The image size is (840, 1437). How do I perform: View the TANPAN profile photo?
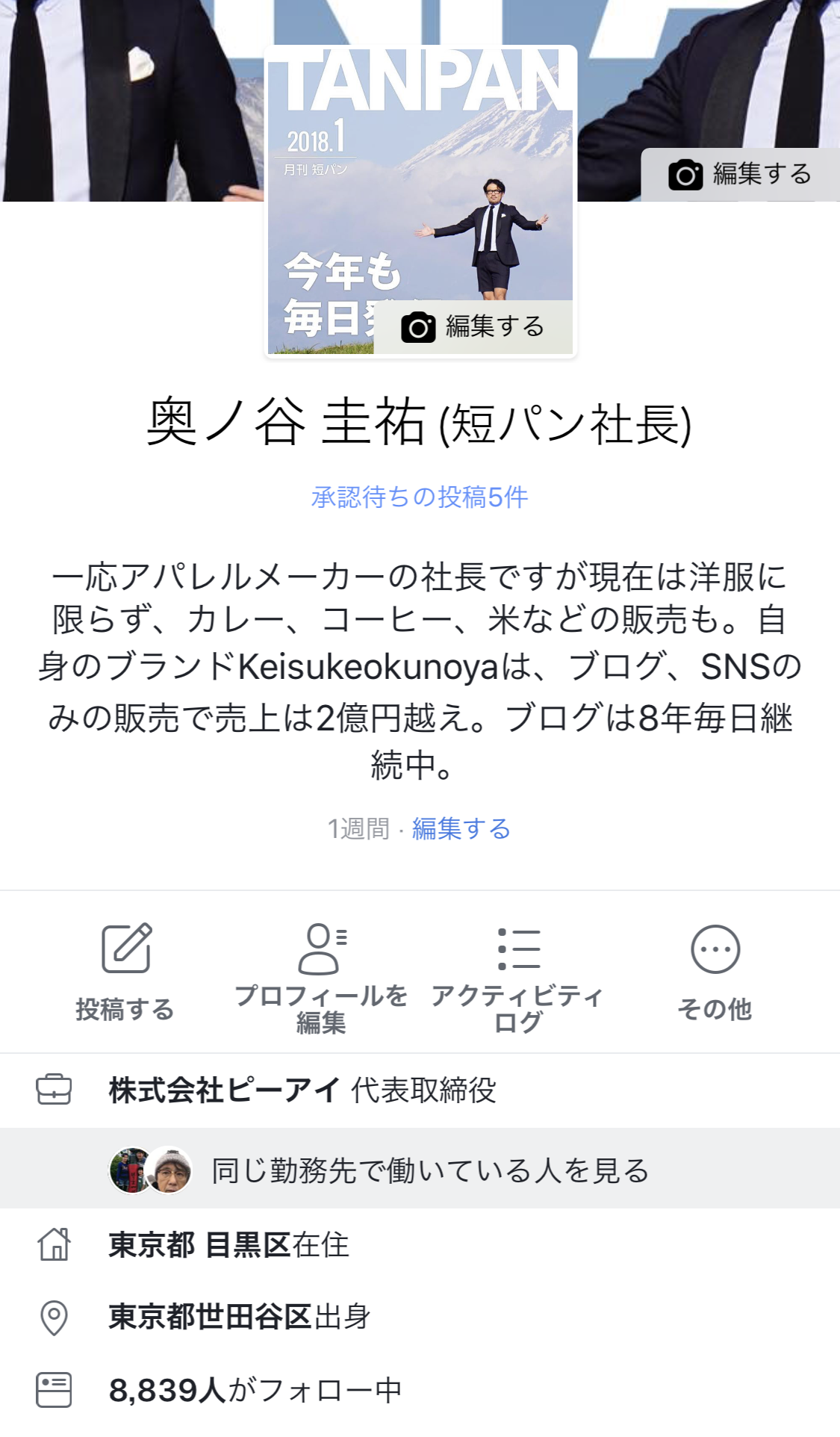pos(373,187)
